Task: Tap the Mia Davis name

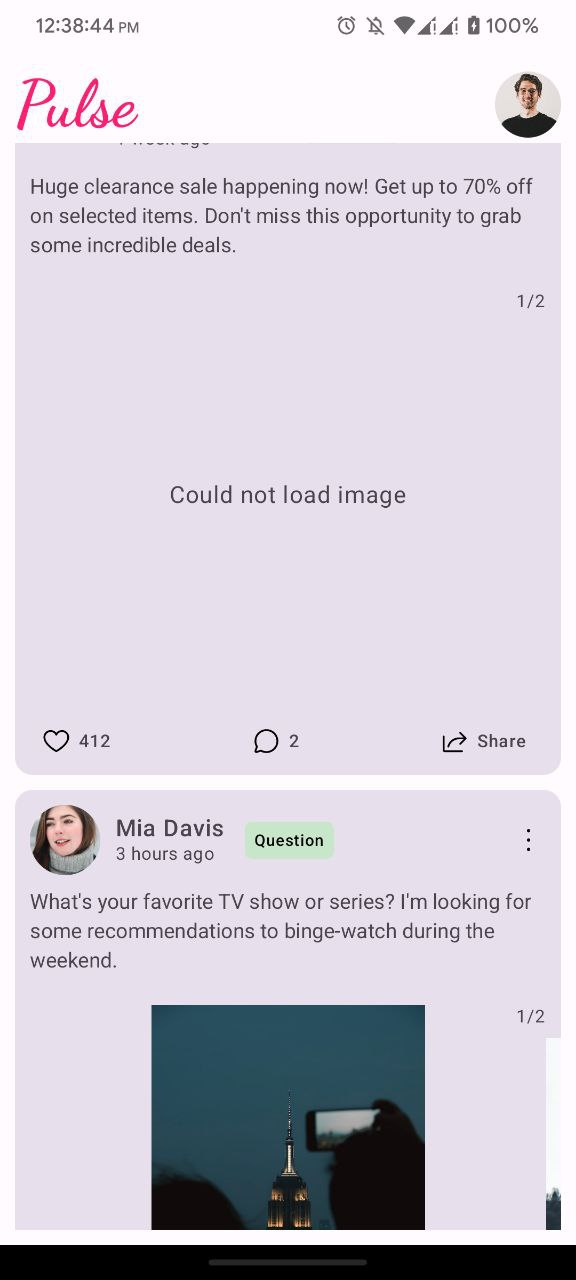Action: 170,828
